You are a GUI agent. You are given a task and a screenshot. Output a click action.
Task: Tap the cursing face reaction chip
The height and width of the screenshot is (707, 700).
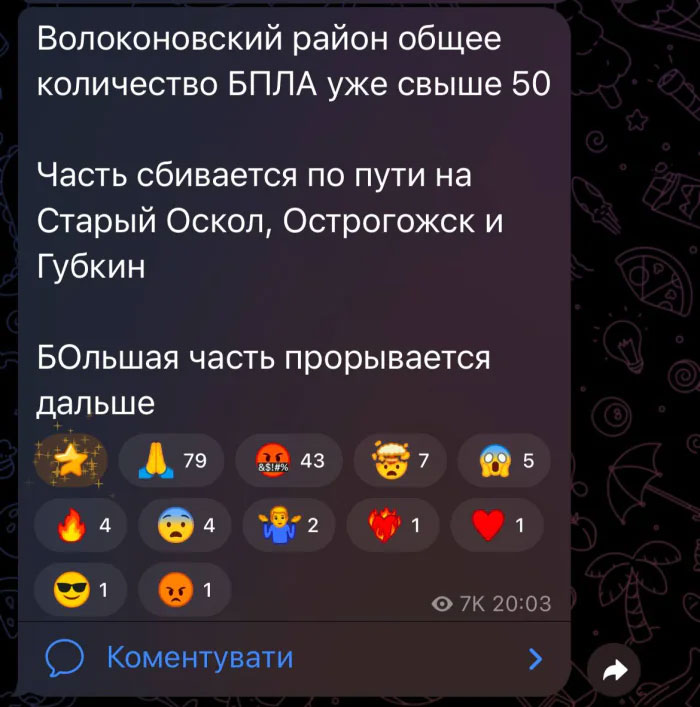point(288,460)
